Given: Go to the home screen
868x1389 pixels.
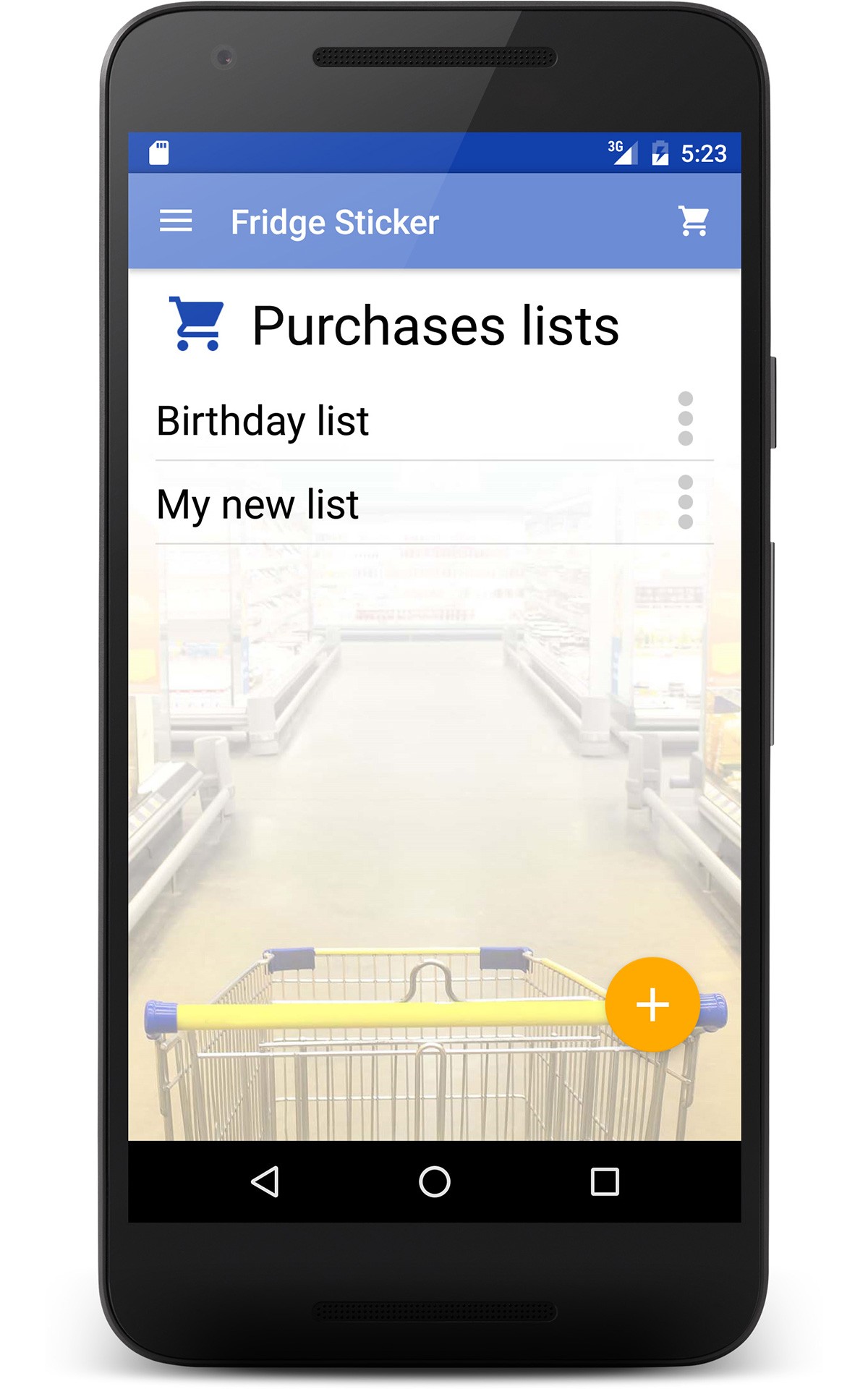Looking at the screenshot, I should 435,1181.
